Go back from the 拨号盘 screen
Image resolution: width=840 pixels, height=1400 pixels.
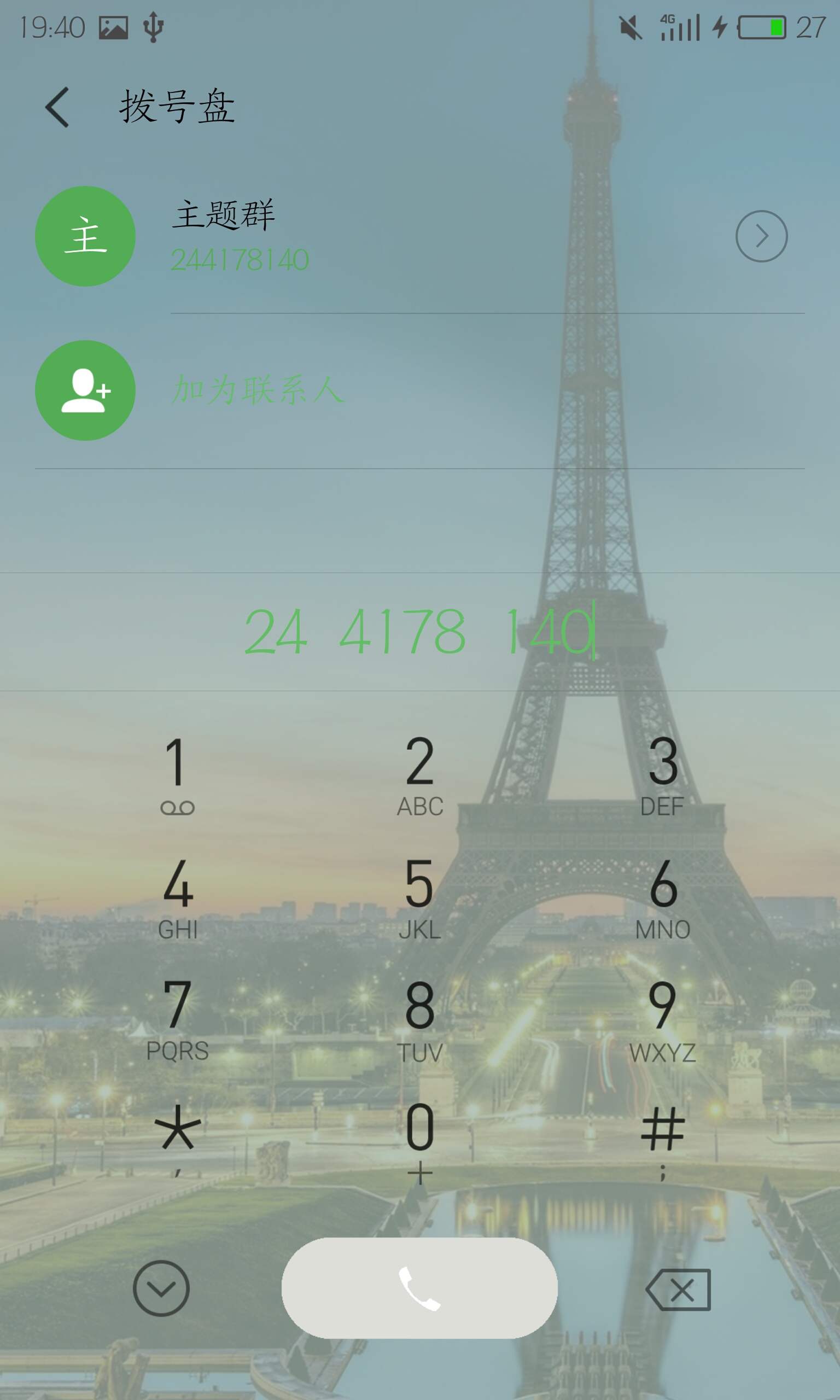[57, 107]
